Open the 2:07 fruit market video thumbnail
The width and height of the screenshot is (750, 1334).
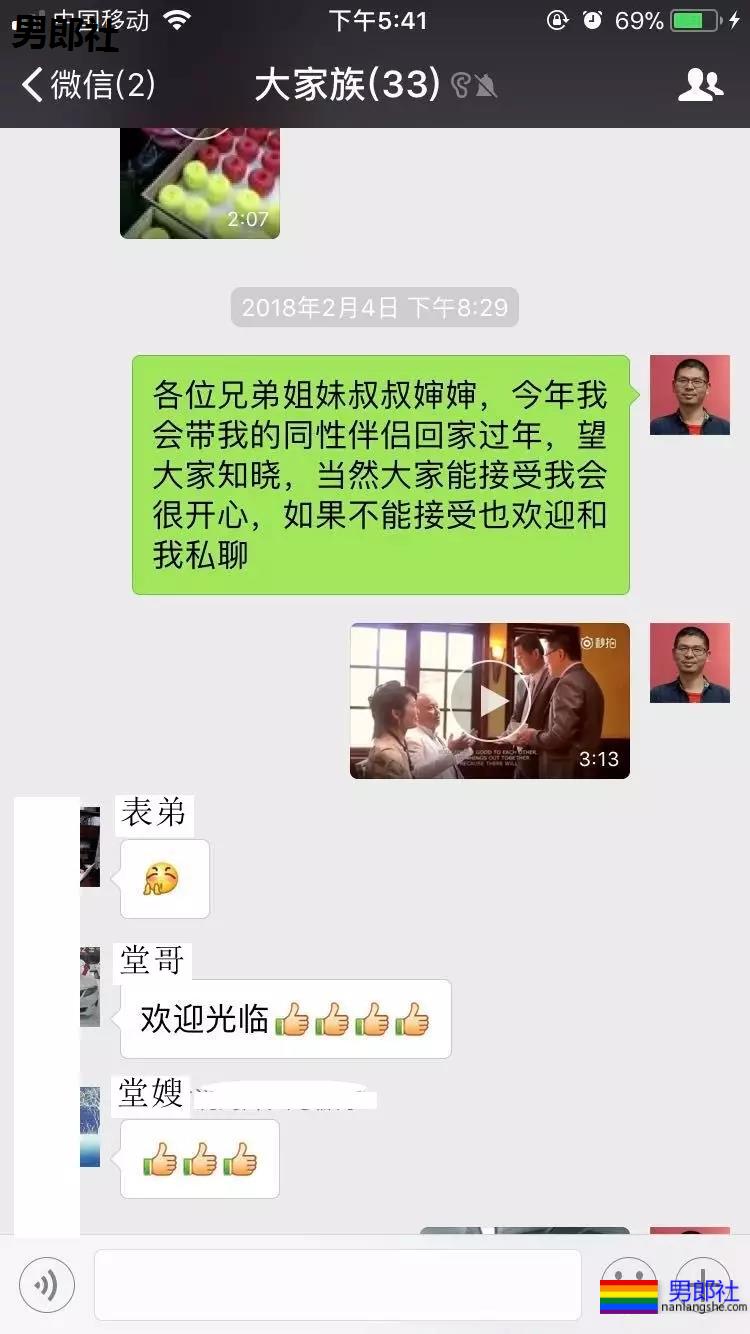point(199,180)
